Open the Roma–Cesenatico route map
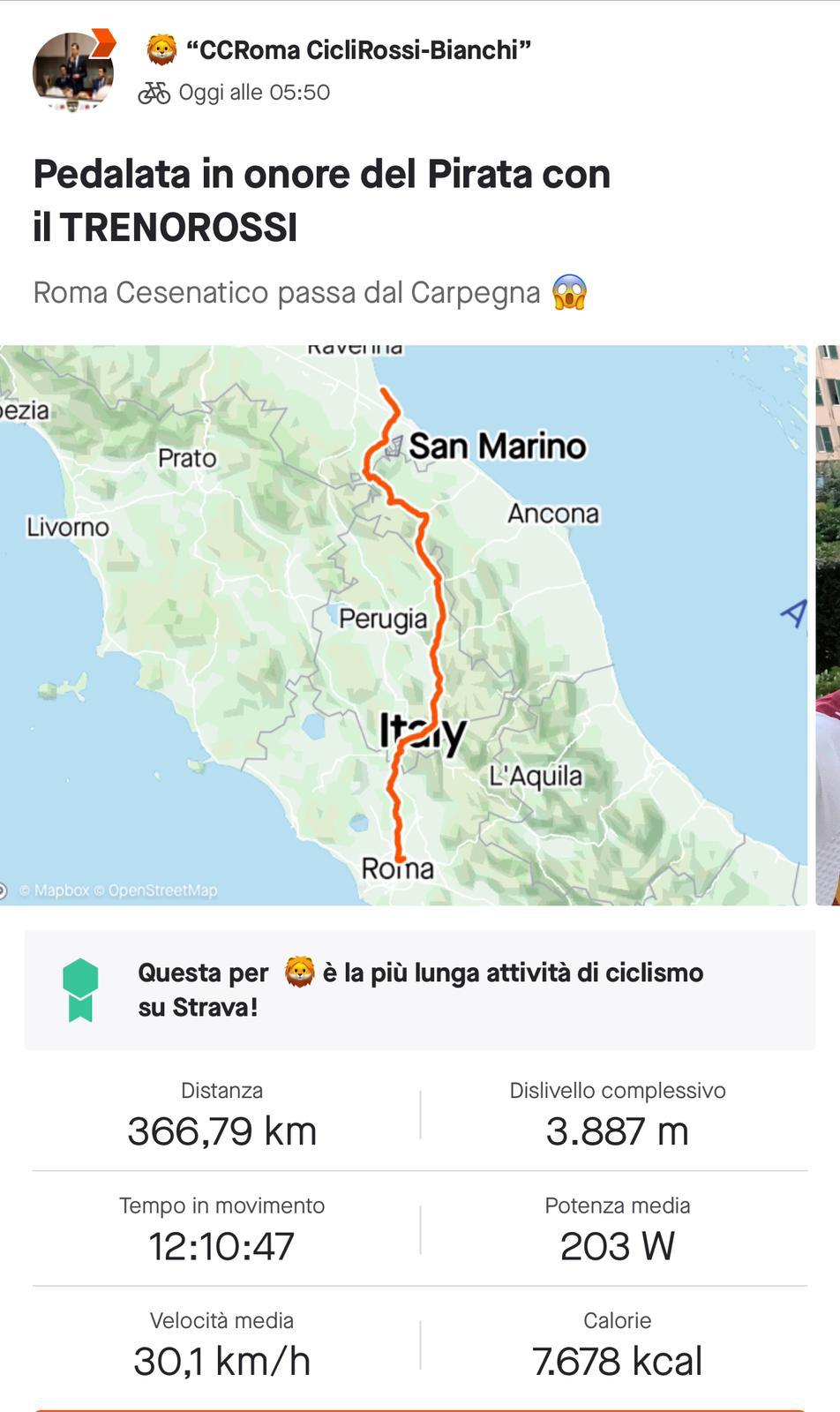Image resolution: width=840 pixels, height=1412 pixels. click(403, 625)
